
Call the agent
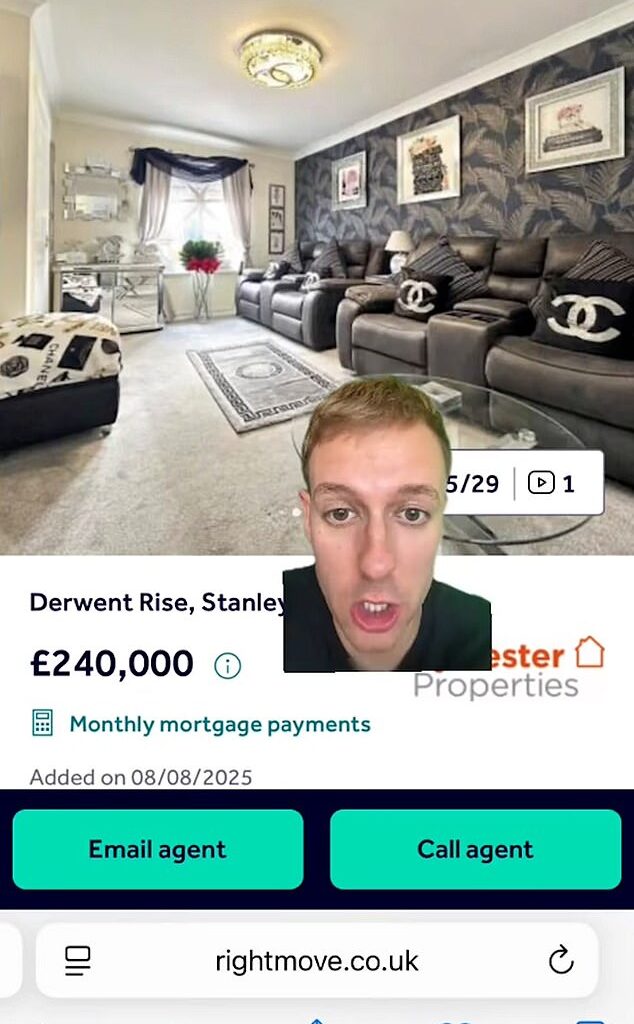pyautogui.click(x=475, y=849)
